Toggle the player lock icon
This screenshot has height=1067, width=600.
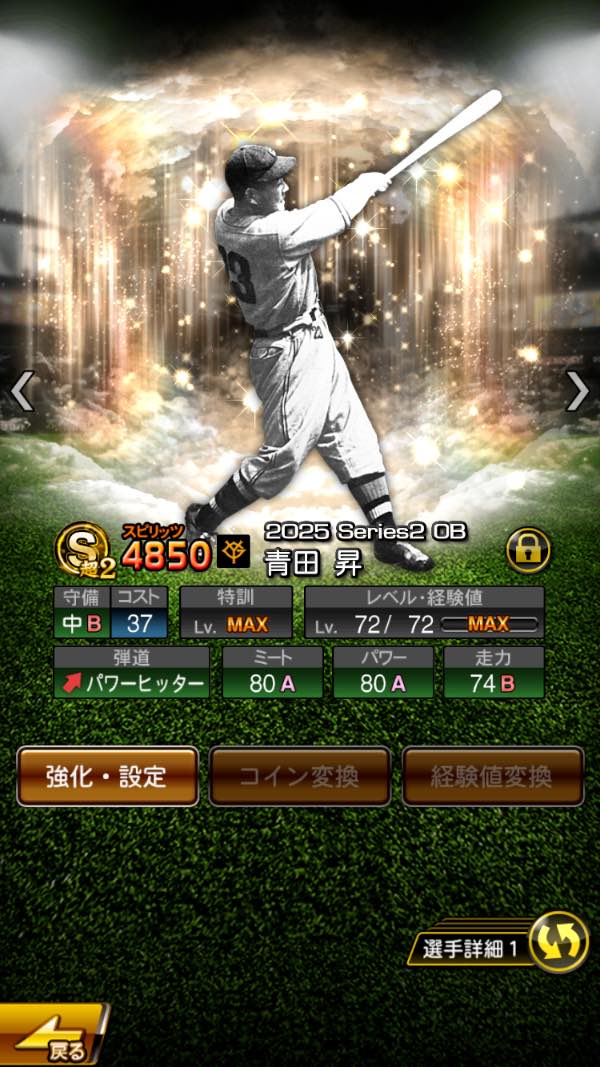click(527, 550)
